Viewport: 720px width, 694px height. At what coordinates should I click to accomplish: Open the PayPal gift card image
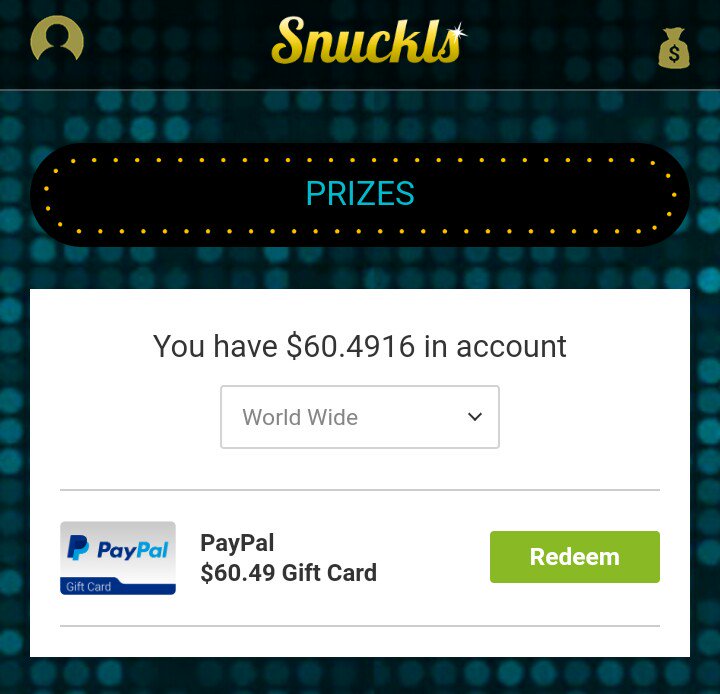pos(118,558)
